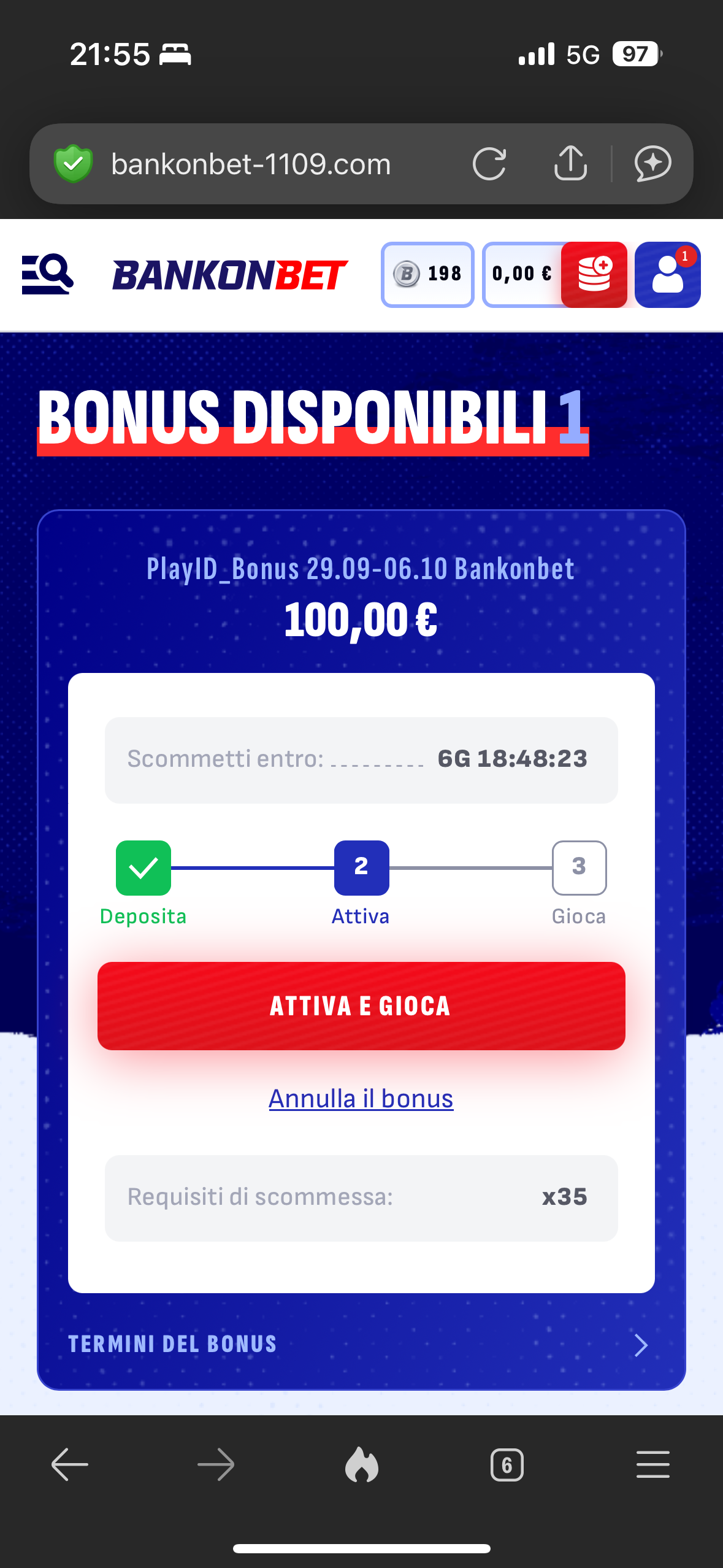723x1568 pixels.
Task: Open the user profile icon
Action: click(667, 274)
